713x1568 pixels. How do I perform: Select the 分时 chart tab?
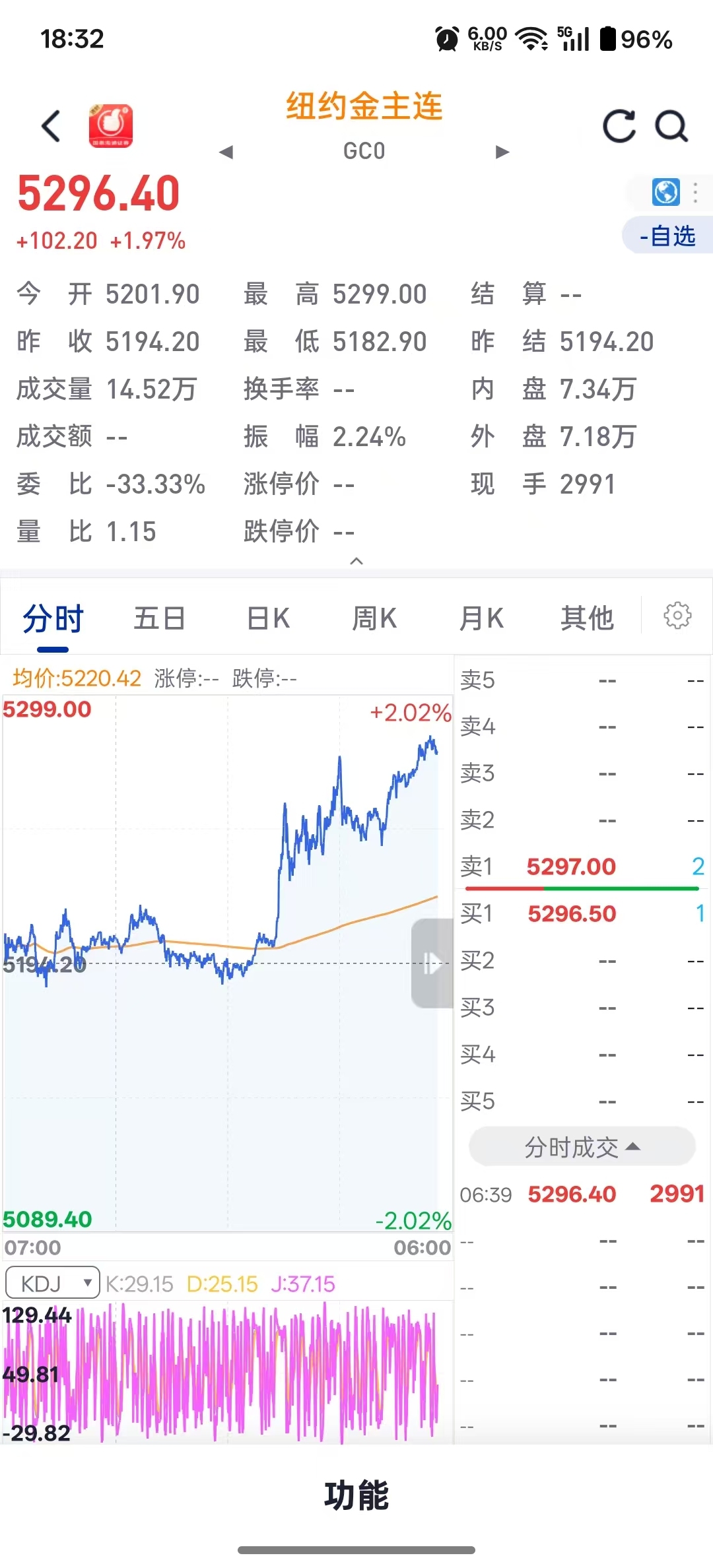pos(53,619)
